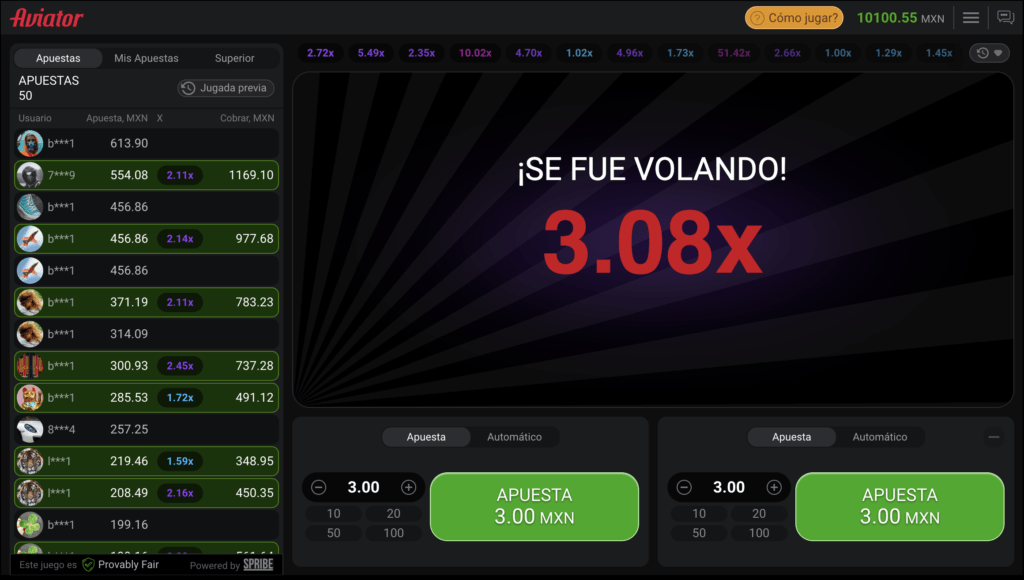Place the right APUESTA 3.00 MXN bet

tap(899, 506)
